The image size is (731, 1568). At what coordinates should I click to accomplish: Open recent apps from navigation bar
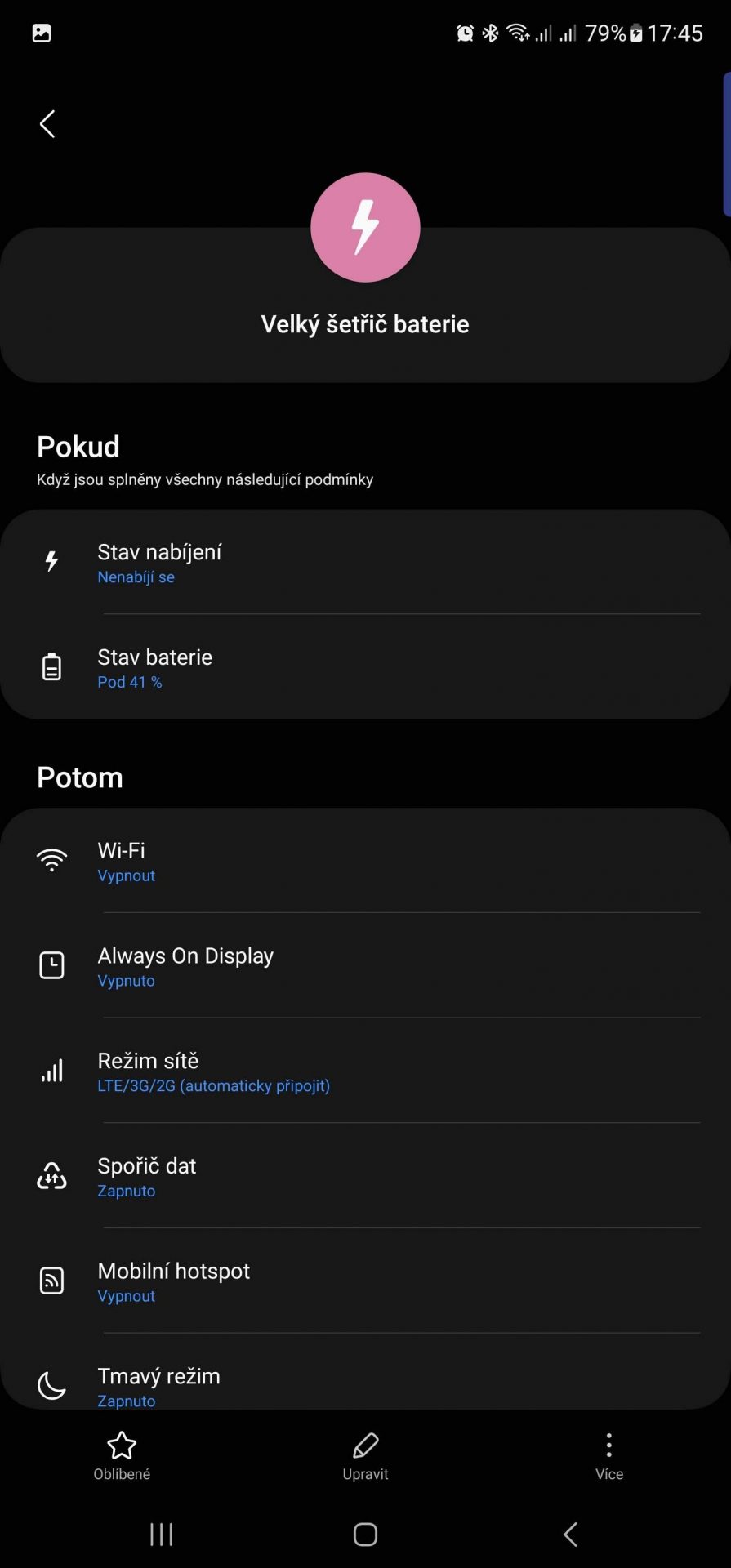[x=162, y=1535]
